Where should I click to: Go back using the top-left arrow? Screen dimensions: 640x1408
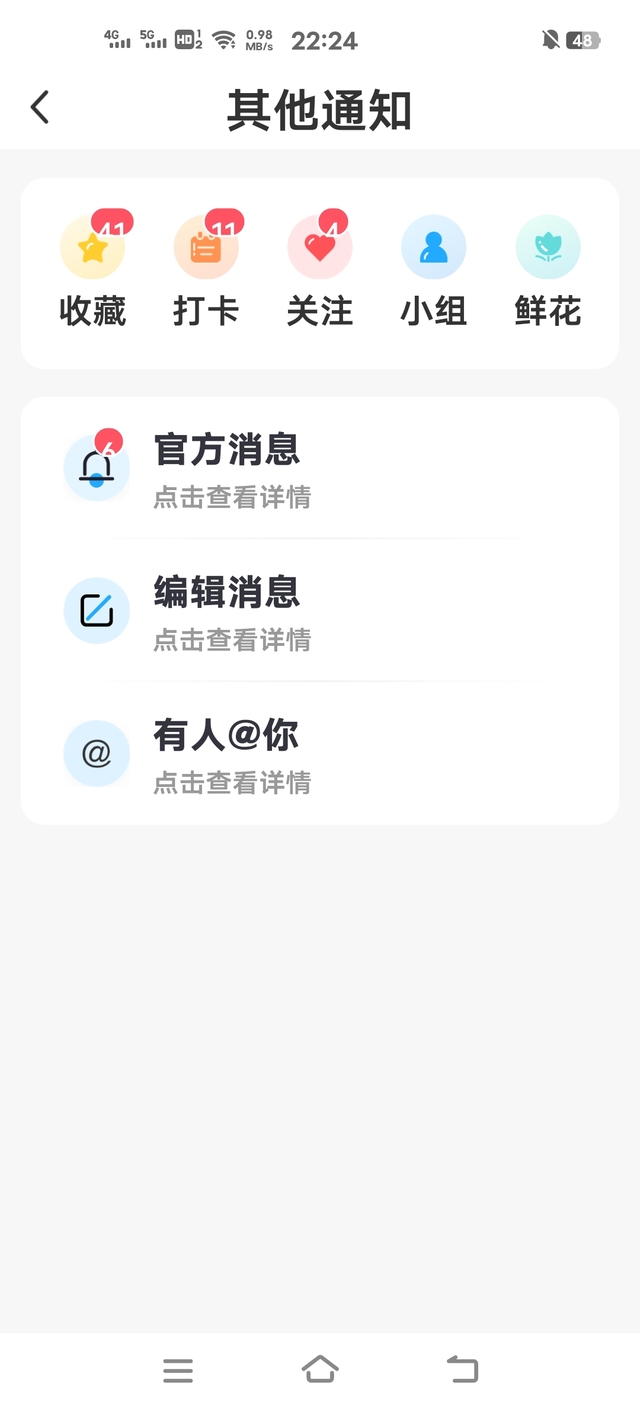40,107
